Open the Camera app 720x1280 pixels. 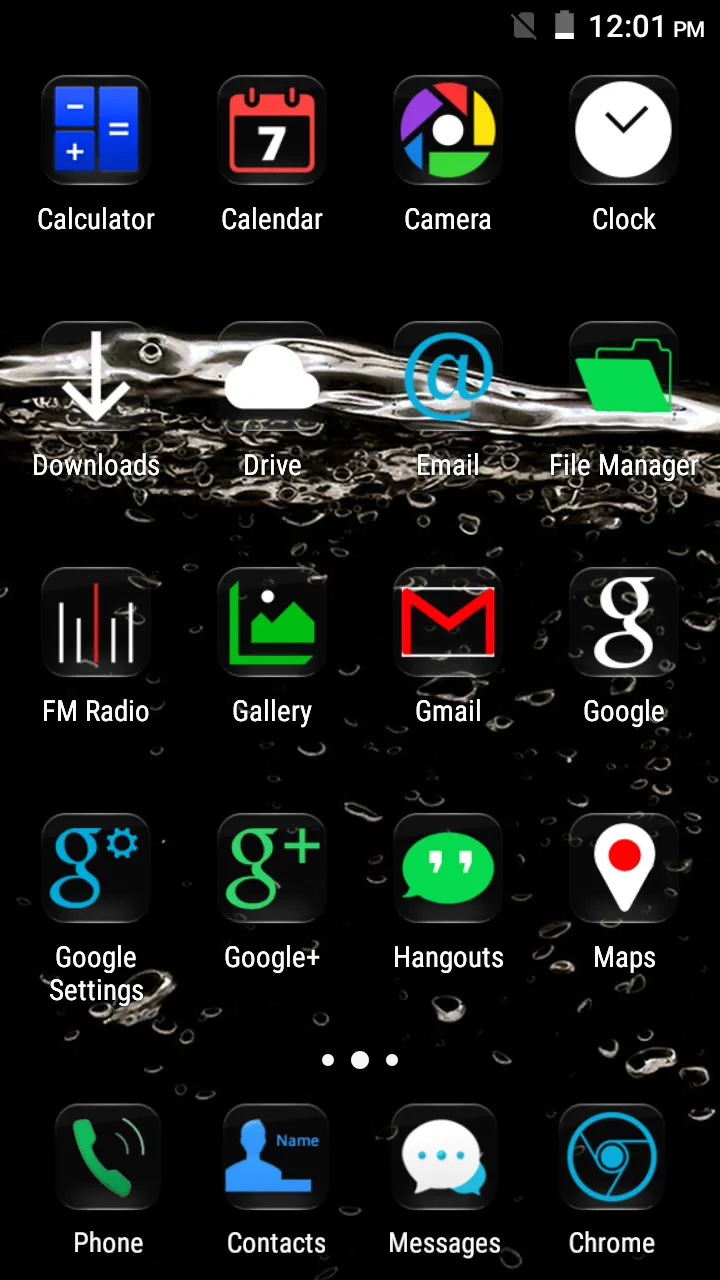click(448, 130)
